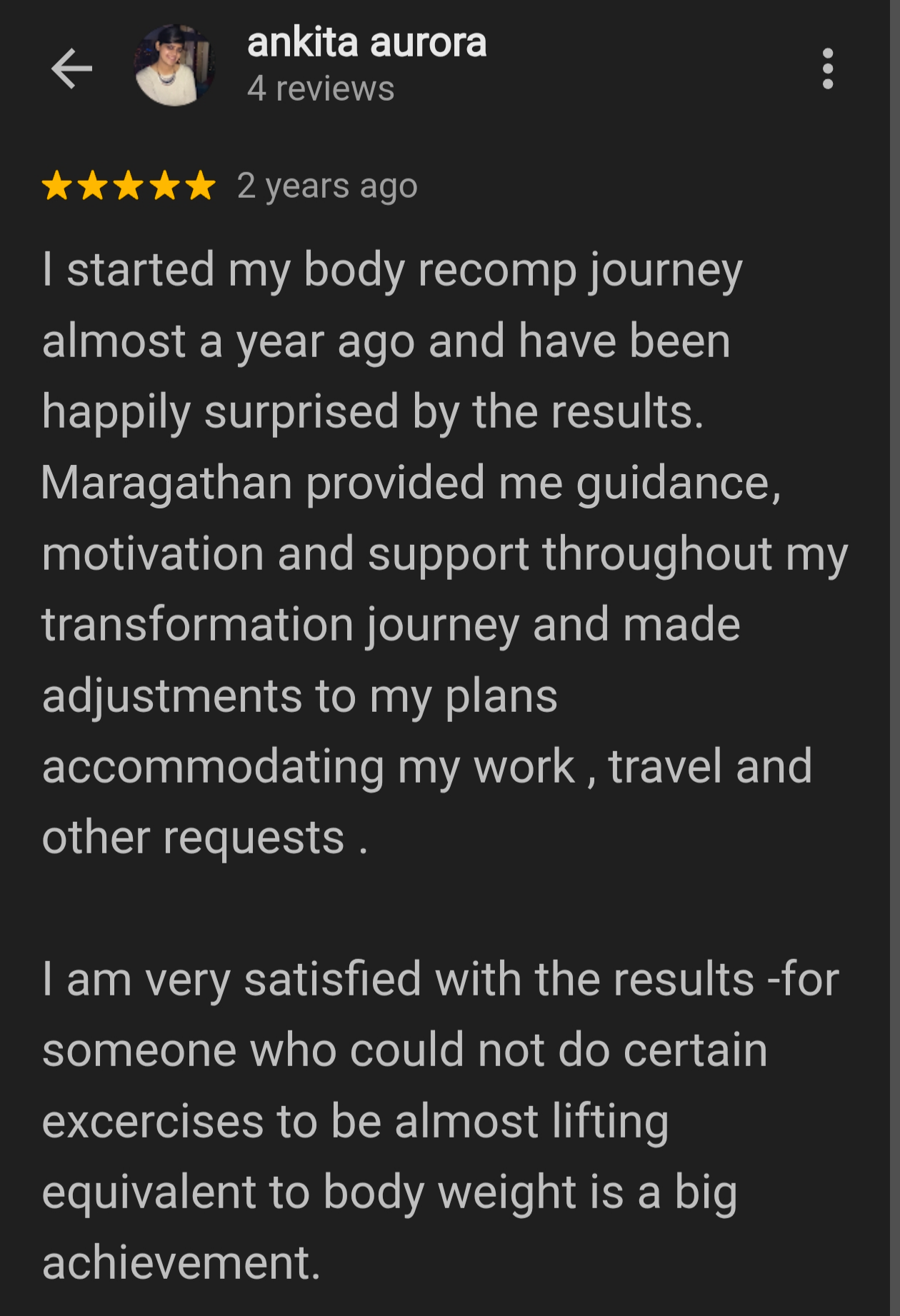Go back using the arrow icon
This screenshot has height=1316, width=900.
pyautogui.click(x=71, y=69)
